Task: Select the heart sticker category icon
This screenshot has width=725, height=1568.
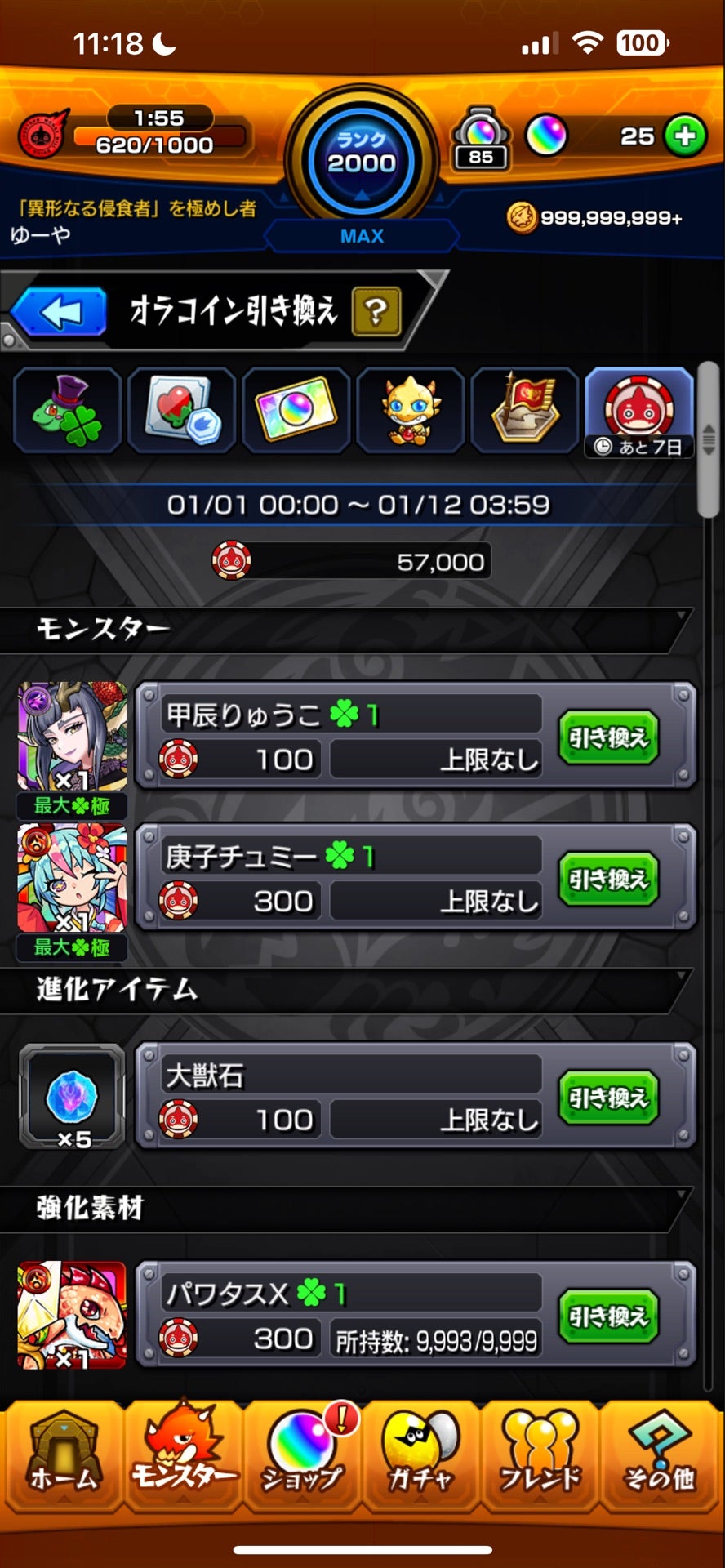Action: 180,408
